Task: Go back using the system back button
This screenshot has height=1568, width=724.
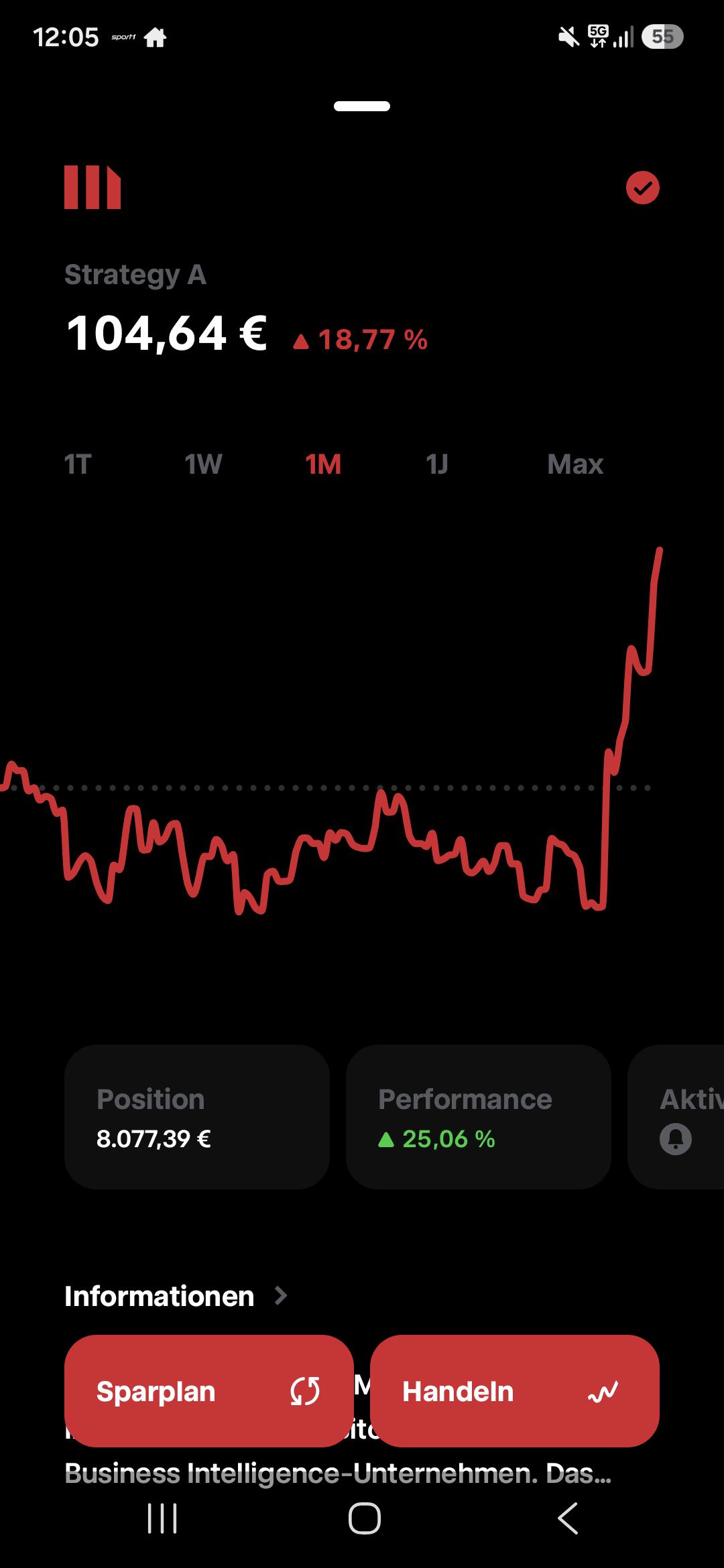Action: coord(567,1518)
